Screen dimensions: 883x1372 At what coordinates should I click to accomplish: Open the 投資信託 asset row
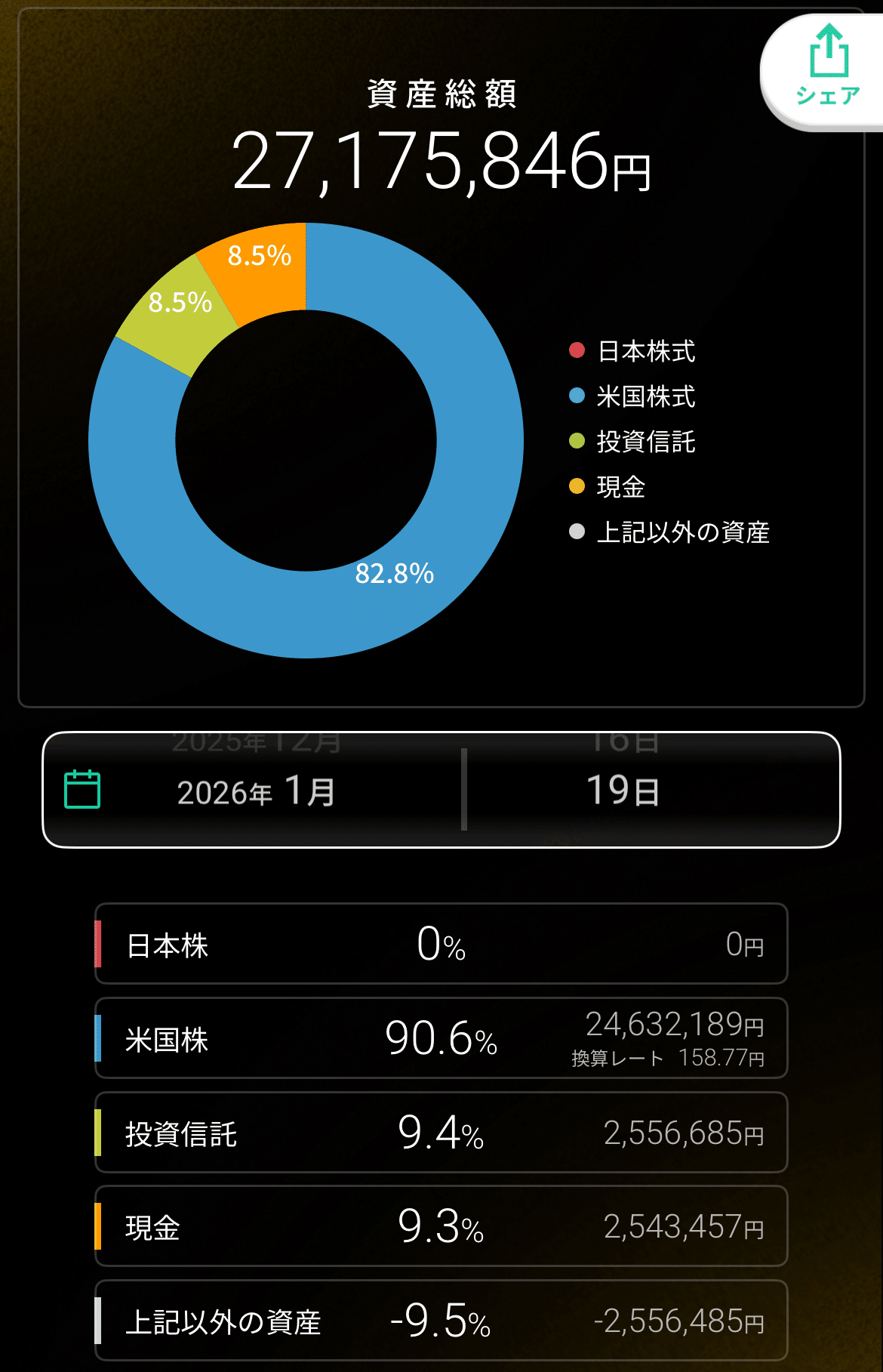[441, 1133]
